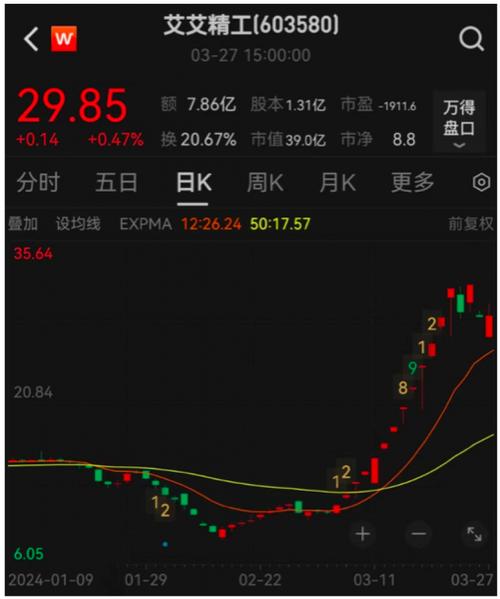Change the 前复权 adjustment mode

(x=471, y=224)
